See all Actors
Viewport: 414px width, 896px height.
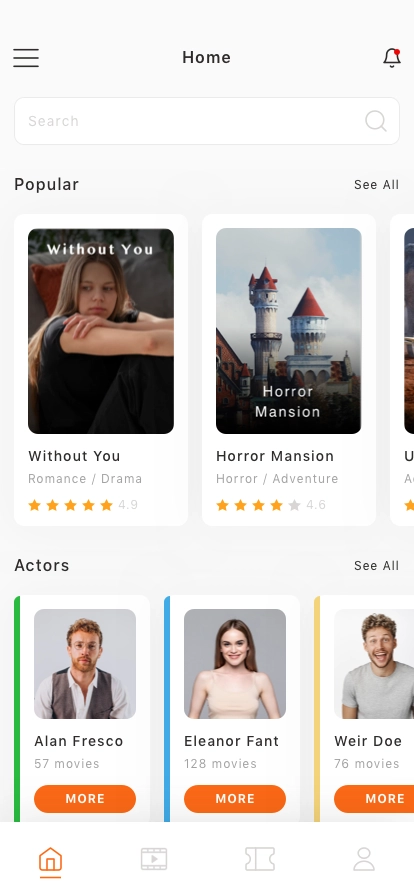tap(376, 566)
